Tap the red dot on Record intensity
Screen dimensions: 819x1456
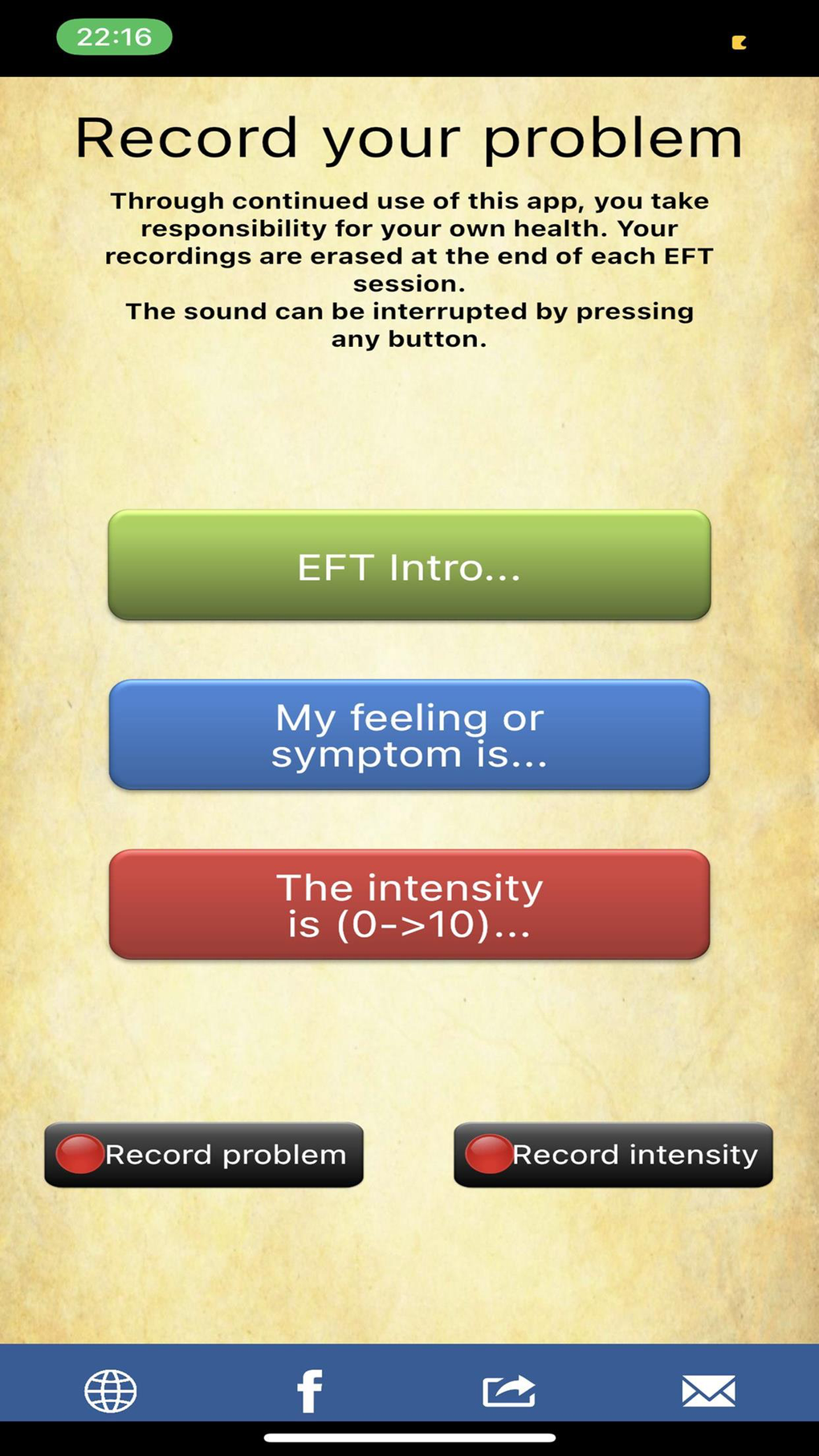(487, 1155)
